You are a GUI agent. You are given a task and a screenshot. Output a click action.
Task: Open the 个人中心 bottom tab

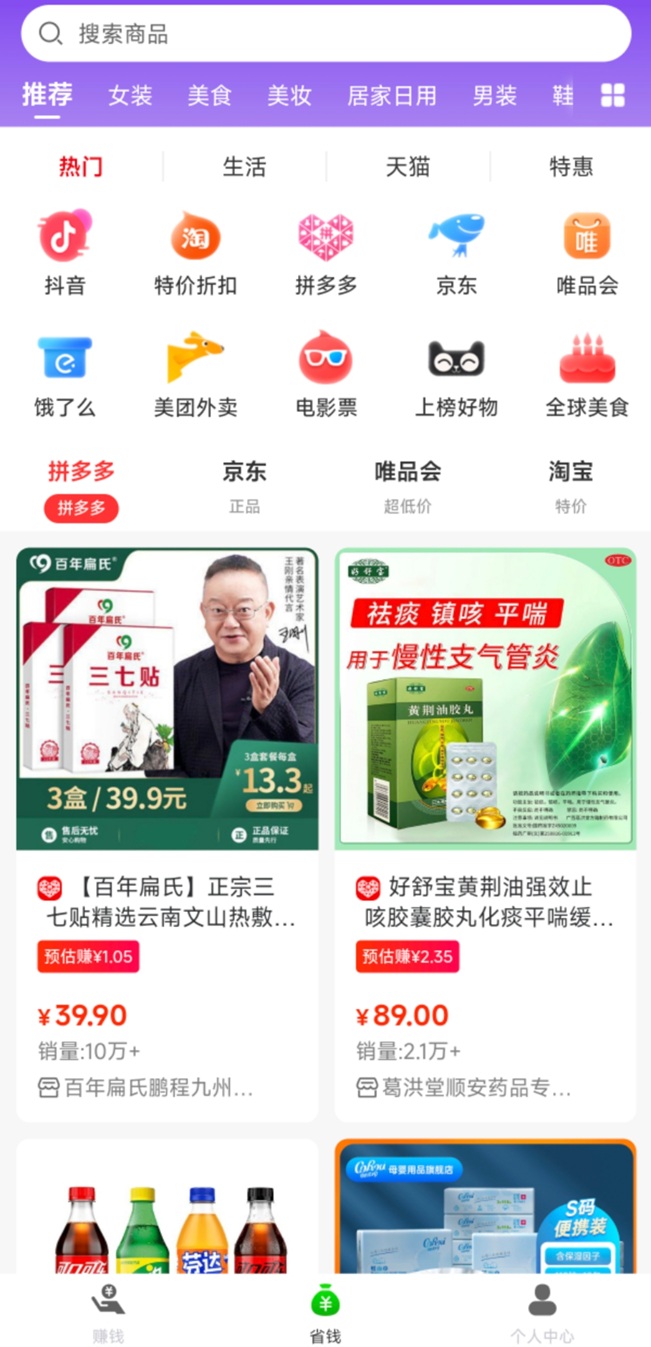(542, 1314)
